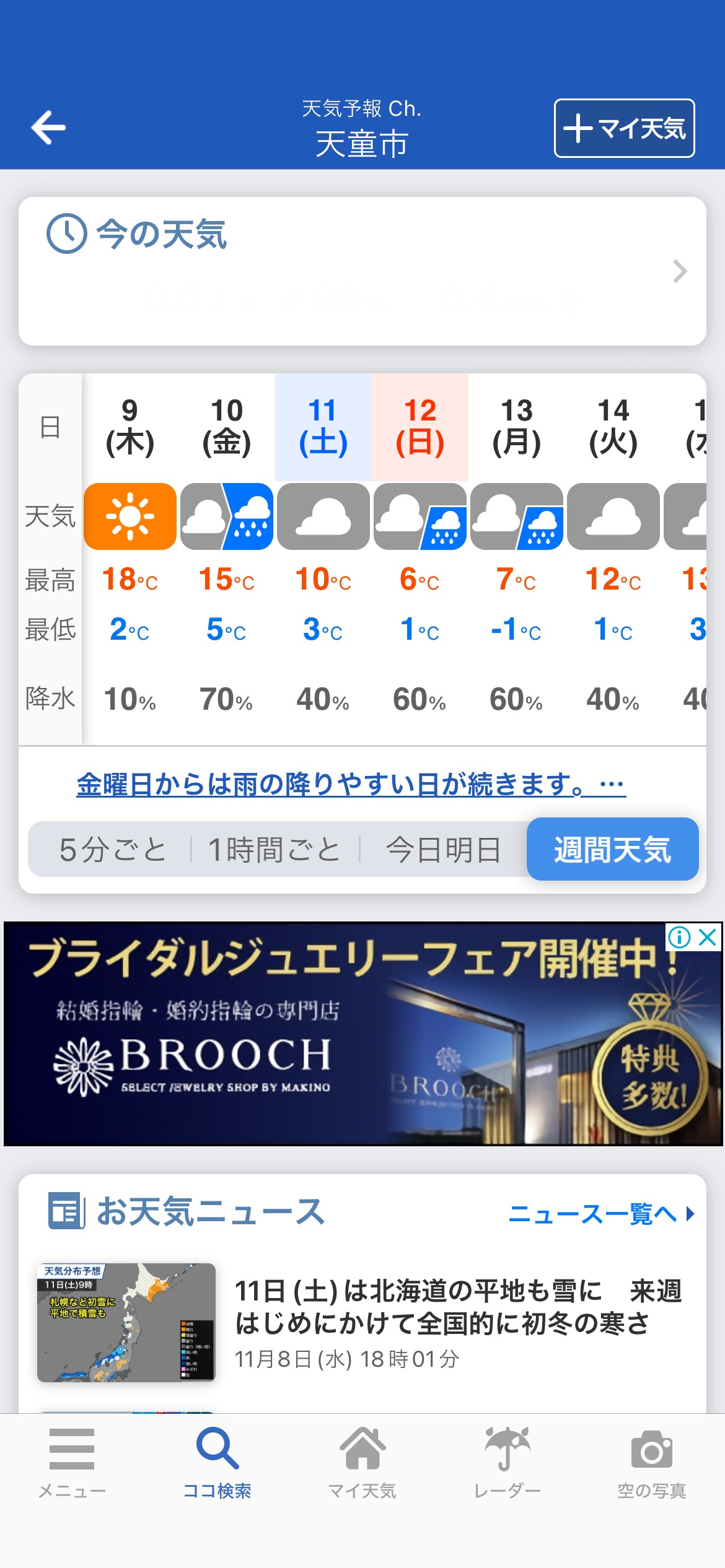Go to ココ検索 tab
This screenshot has width=725, height=1568.
[x=217, y=1463]
